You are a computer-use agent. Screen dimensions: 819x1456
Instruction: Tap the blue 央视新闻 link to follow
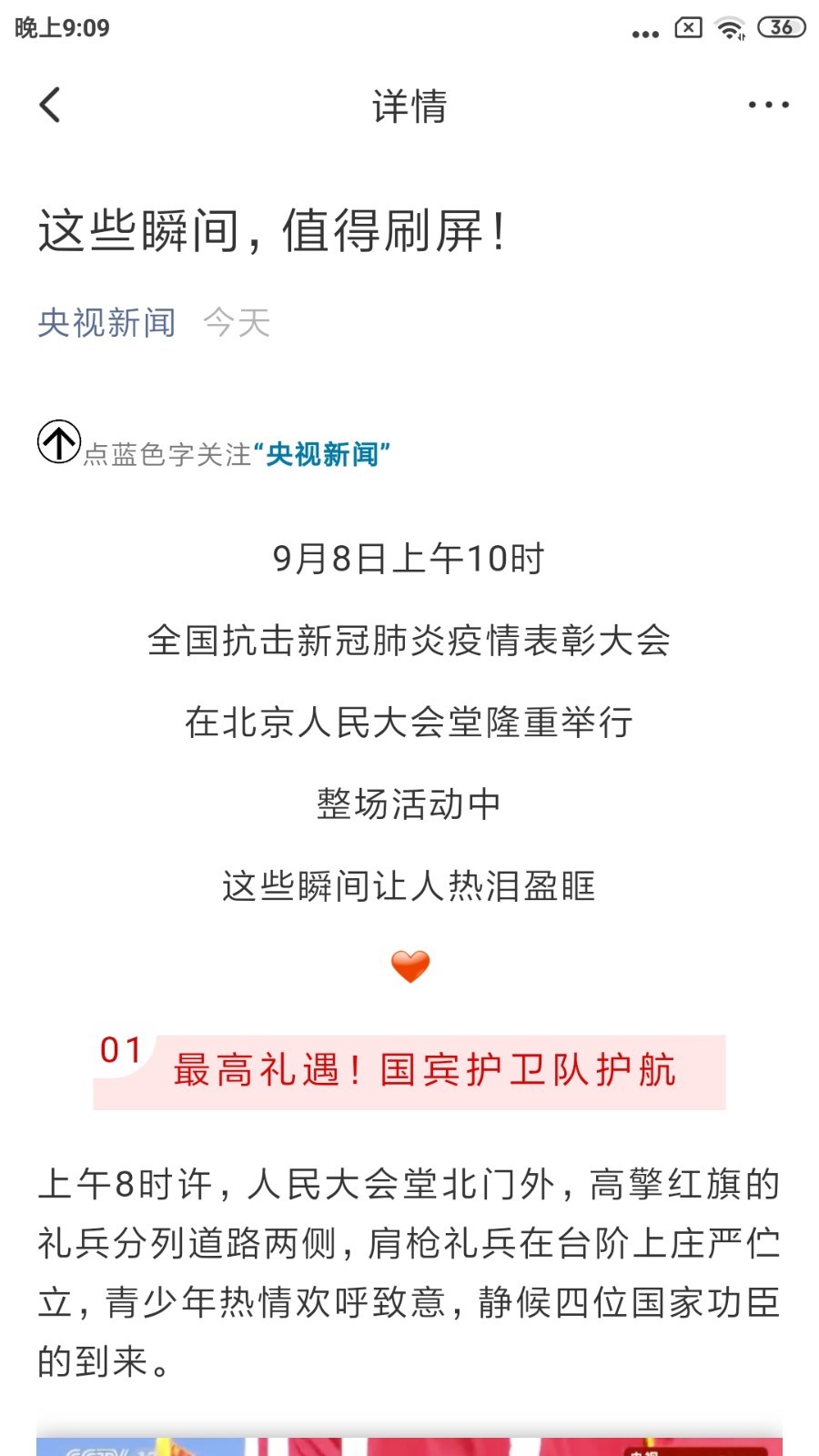(x=325, y=454)
